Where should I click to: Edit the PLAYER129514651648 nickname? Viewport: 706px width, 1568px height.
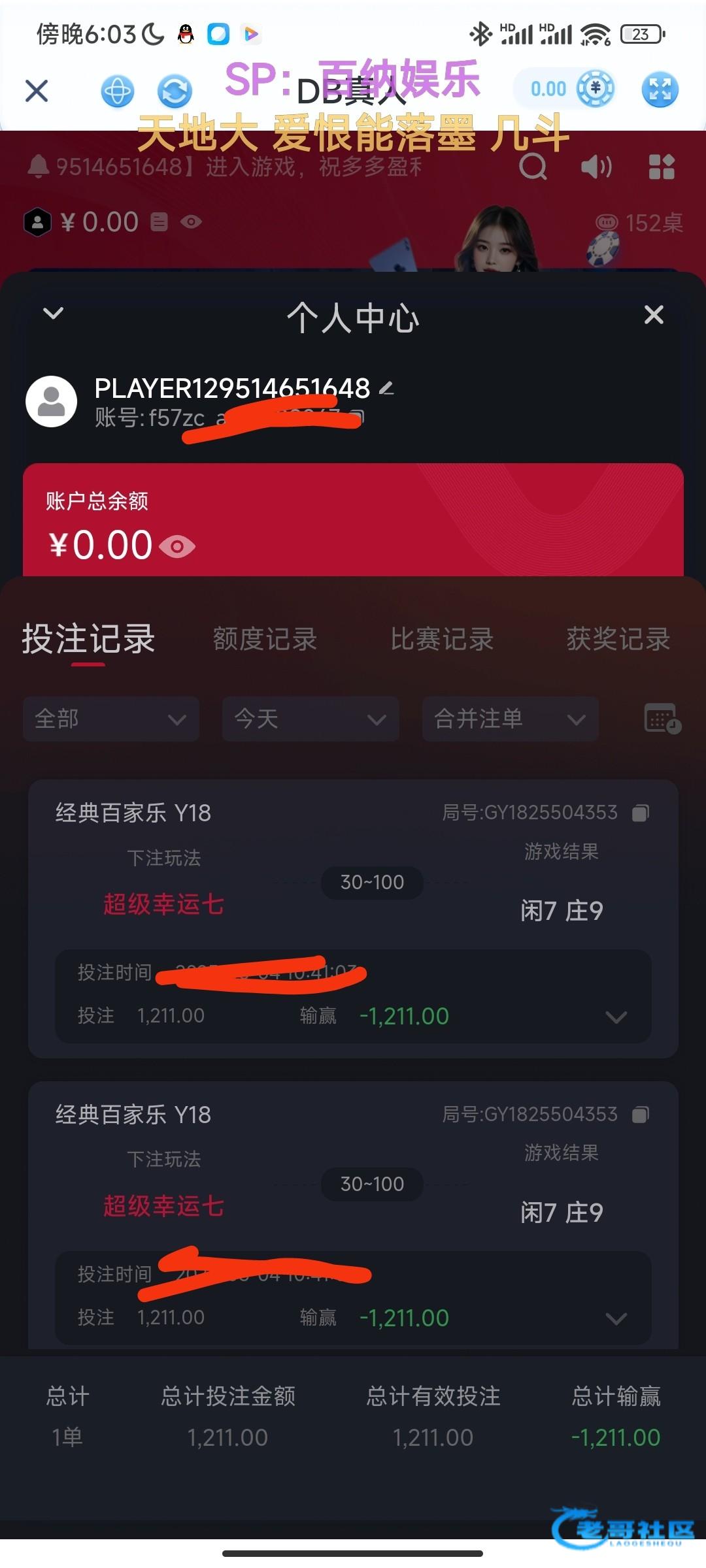[386, 389]
